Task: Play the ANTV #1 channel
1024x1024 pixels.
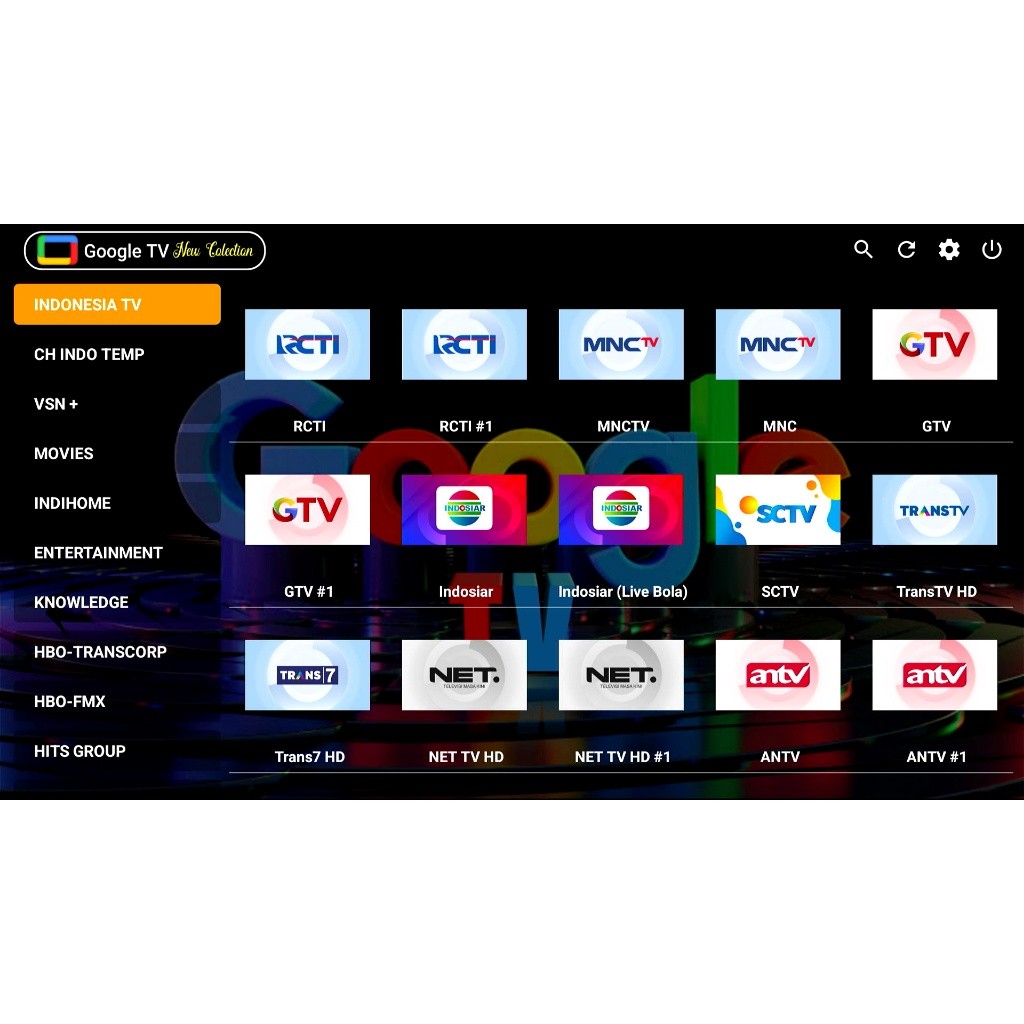Action: tap(934, 675)
